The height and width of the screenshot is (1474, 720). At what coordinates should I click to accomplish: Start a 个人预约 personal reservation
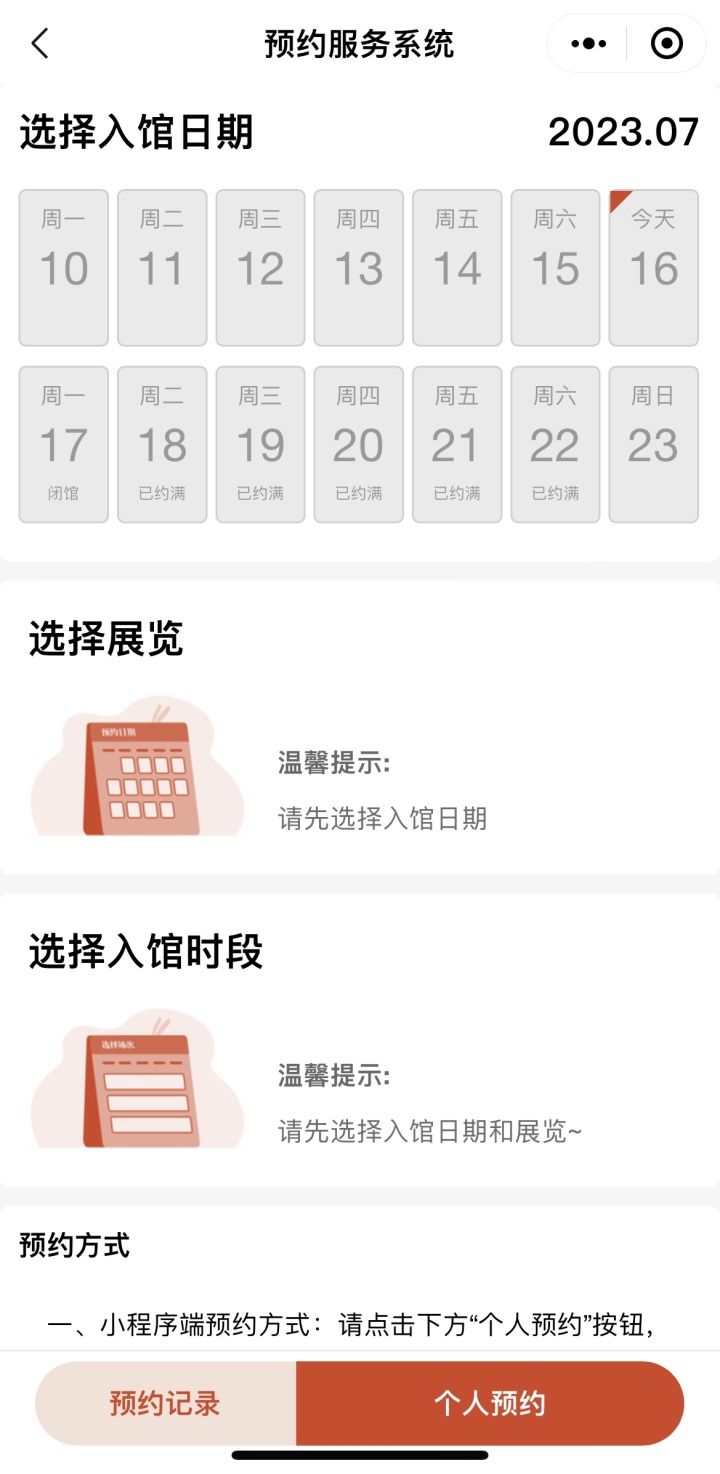(490, 1403)
